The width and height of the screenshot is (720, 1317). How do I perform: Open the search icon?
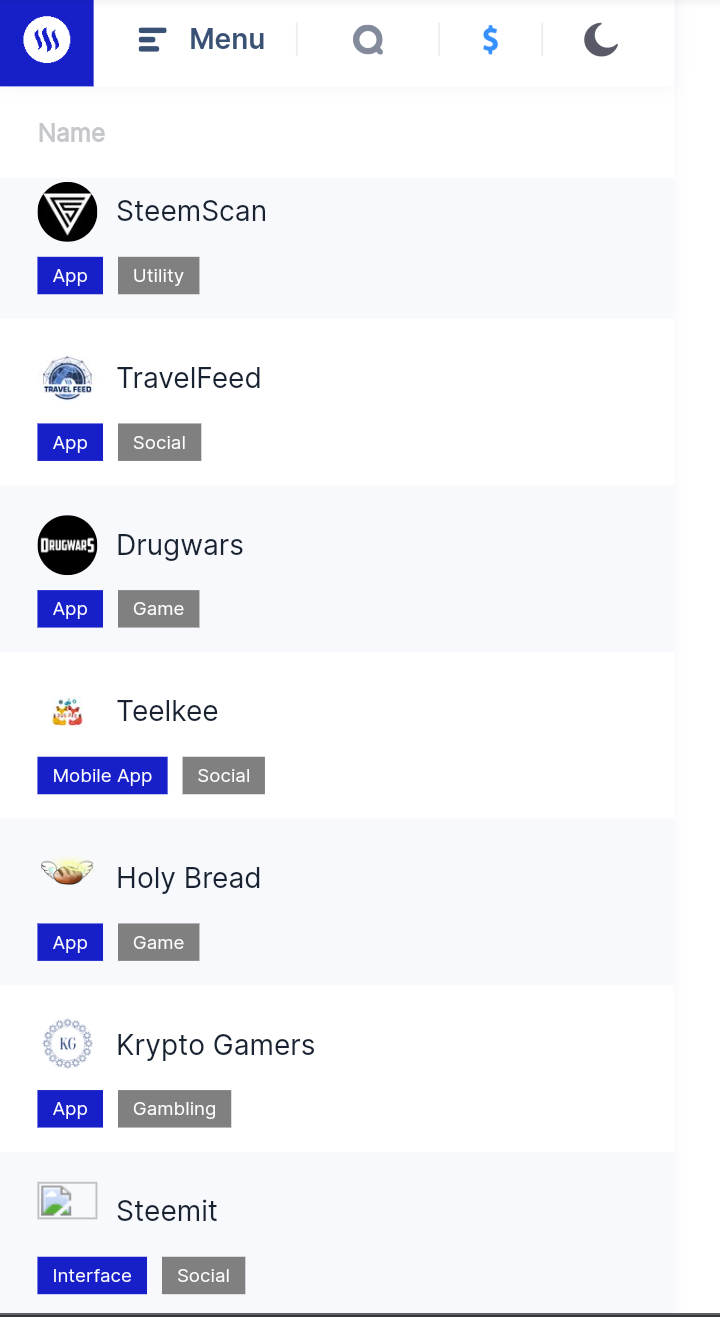(368, 40)
